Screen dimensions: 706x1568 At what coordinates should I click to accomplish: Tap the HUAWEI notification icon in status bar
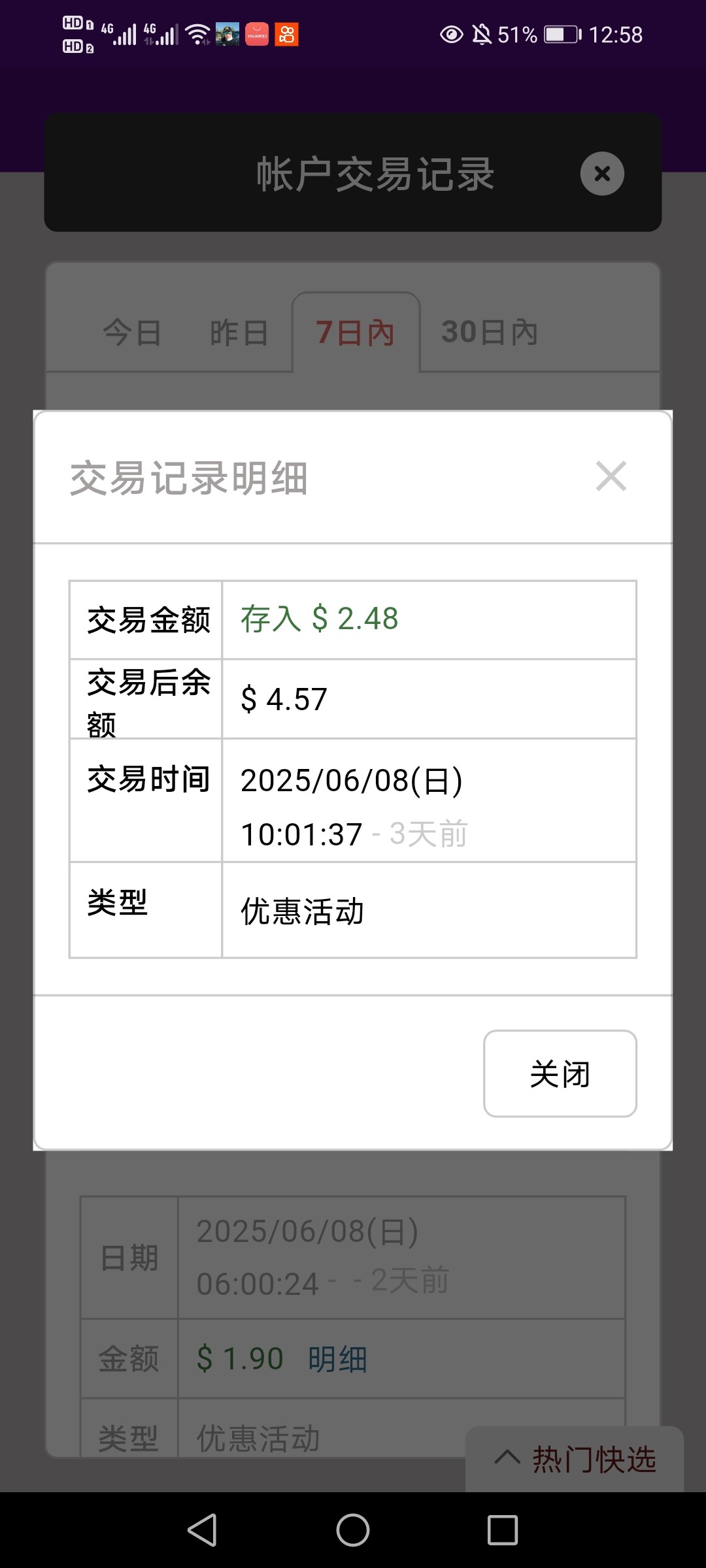tap(256, 34)
